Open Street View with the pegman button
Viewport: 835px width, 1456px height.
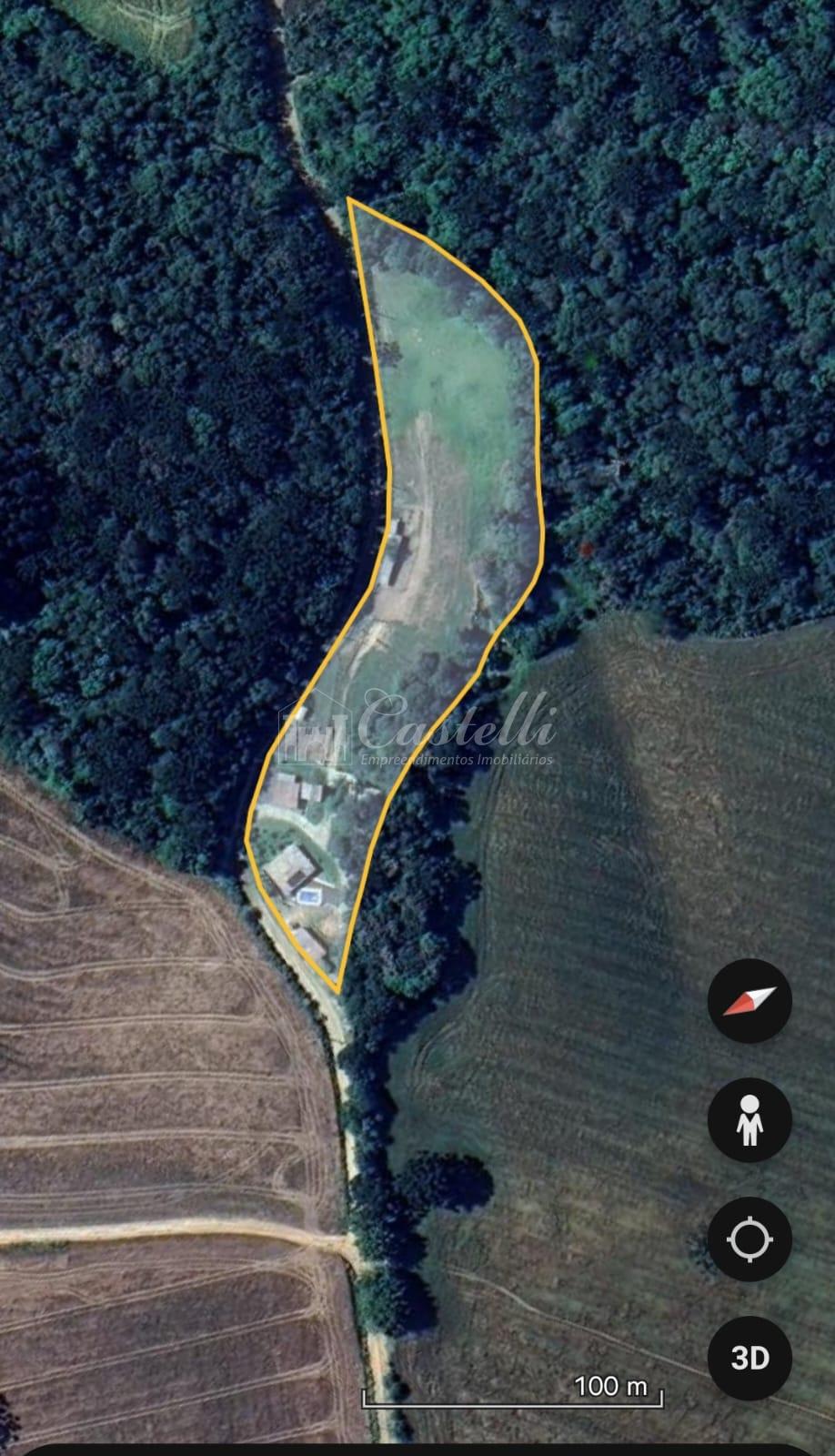(x=749, y=1120)
